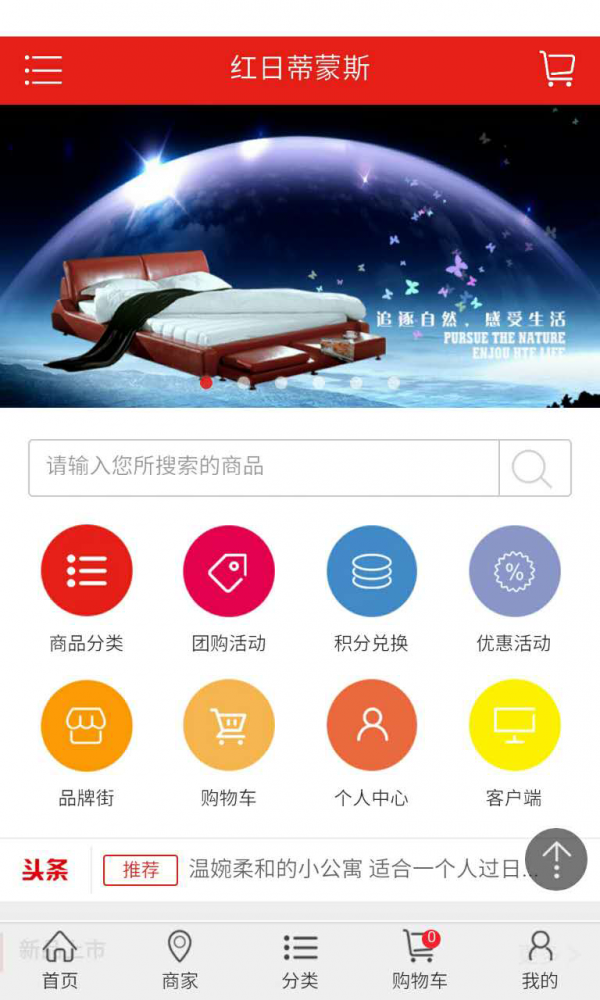This screenshot has width=600, height=1000.
Task: Open 商品分类 product categories
Action: click(86, 571)
